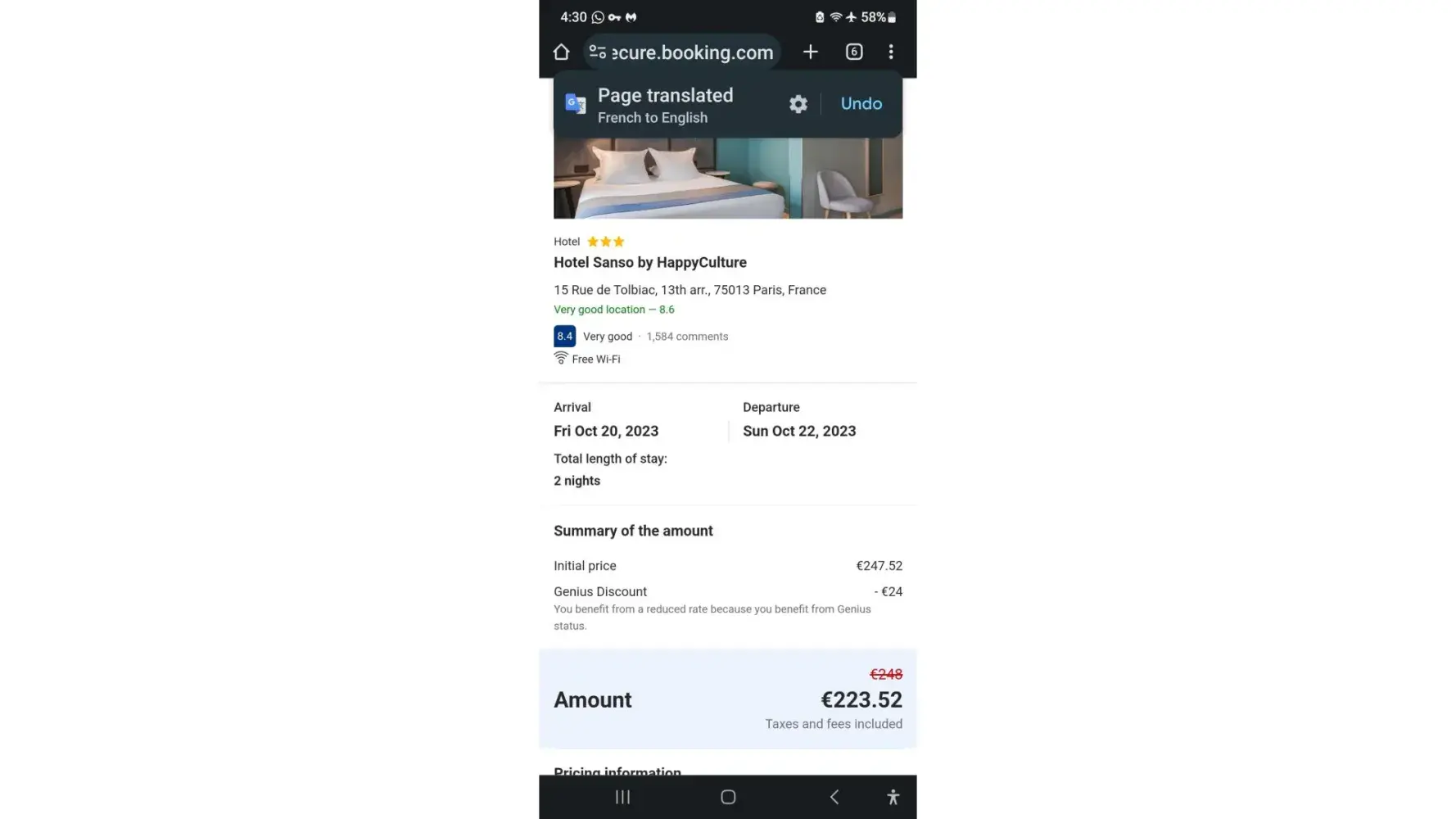Tap the booking.com address bar

pyautogui.click(x=692, y=52)
